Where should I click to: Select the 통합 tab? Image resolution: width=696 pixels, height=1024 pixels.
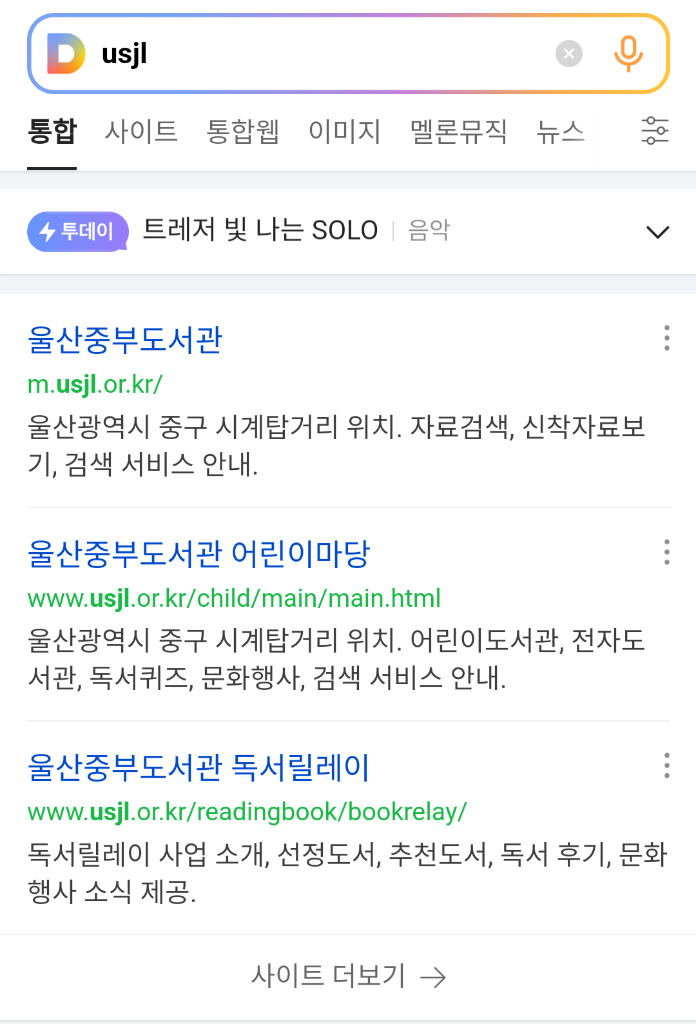52,131
